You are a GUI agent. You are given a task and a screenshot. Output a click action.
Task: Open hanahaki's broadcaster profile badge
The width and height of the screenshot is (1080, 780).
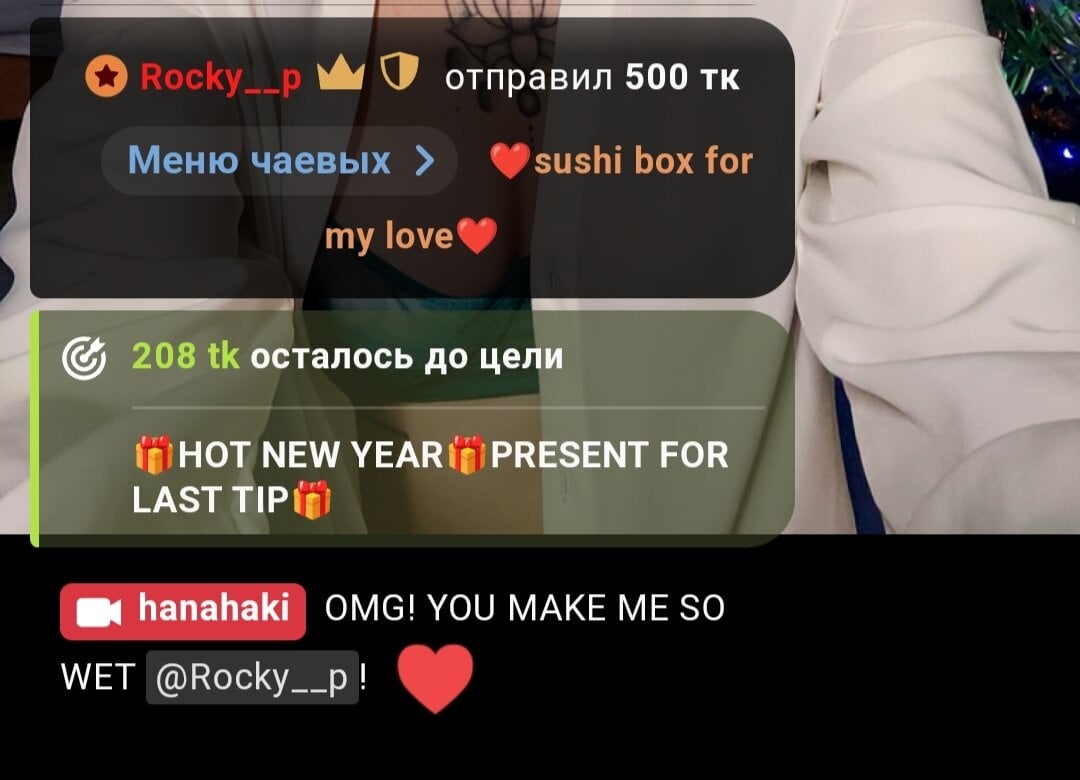pos(183,610)
